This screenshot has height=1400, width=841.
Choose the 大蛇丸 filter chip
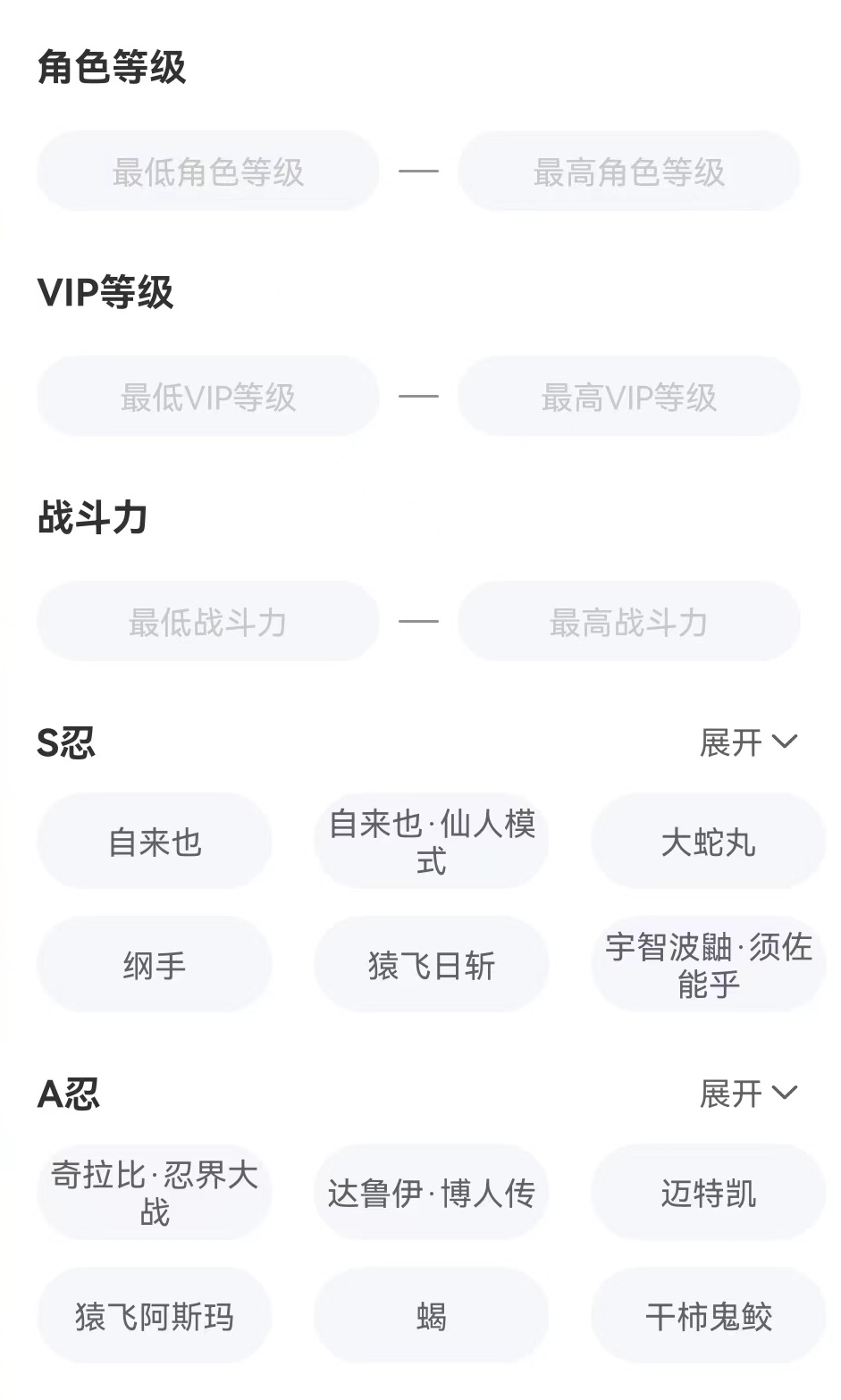point(708,842)
